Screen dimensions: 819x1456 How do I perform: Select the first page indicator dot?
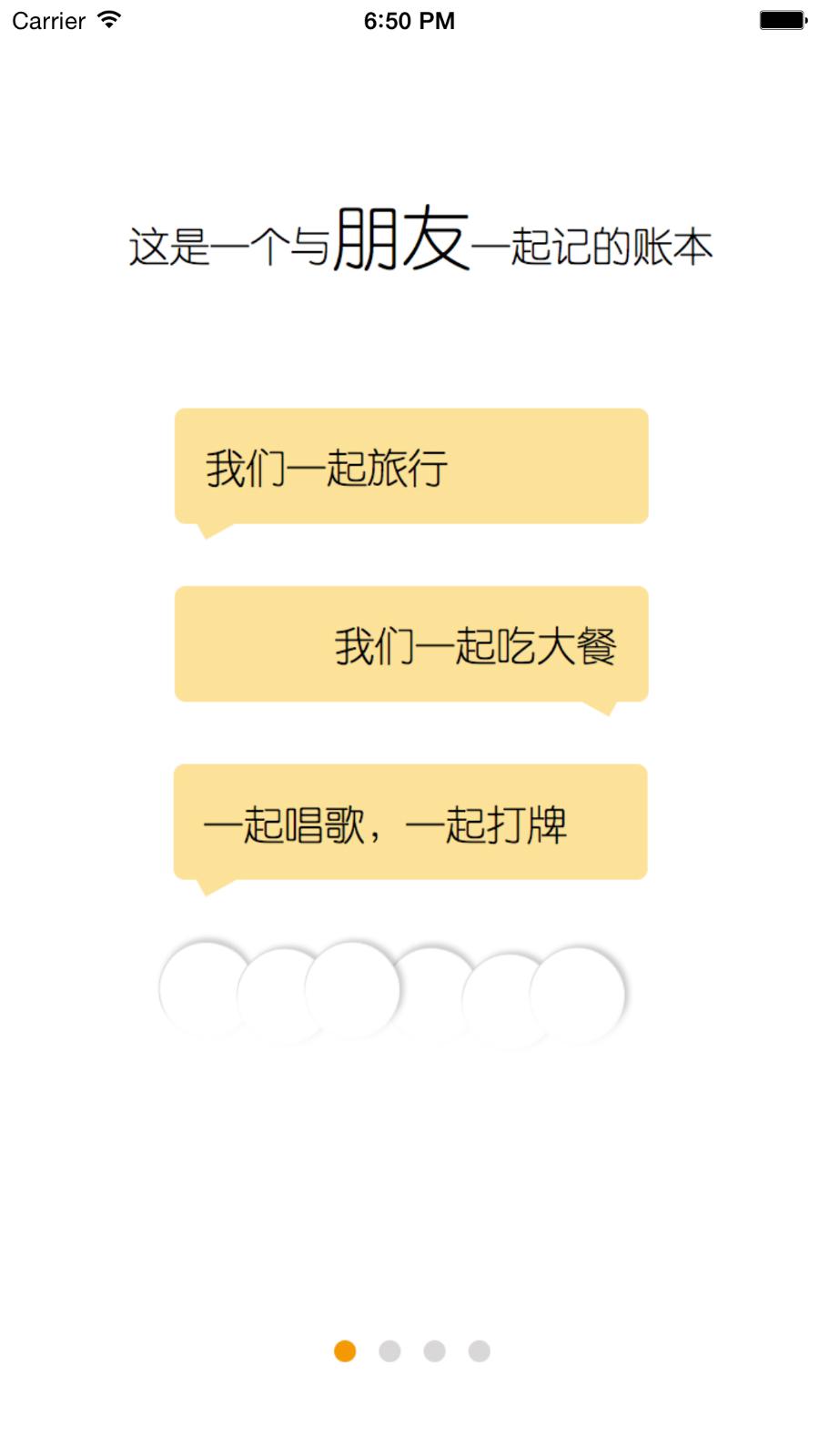point(345,1351)
